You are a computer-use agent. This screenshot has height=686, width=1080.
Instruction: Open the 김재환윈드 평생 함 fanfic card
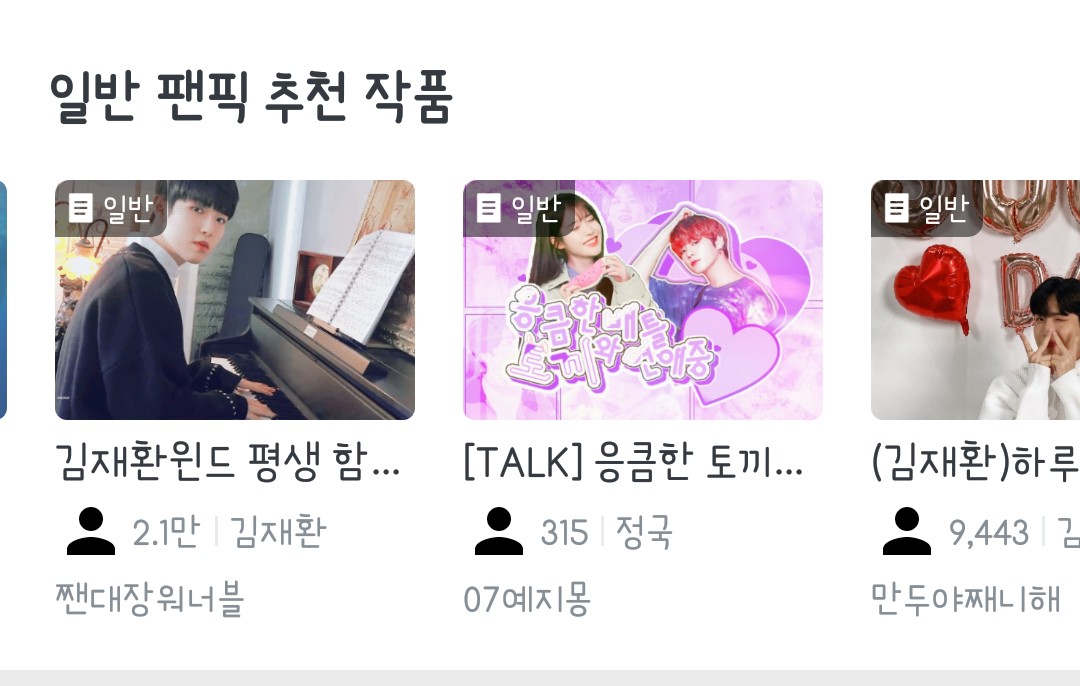pos(235,300)
